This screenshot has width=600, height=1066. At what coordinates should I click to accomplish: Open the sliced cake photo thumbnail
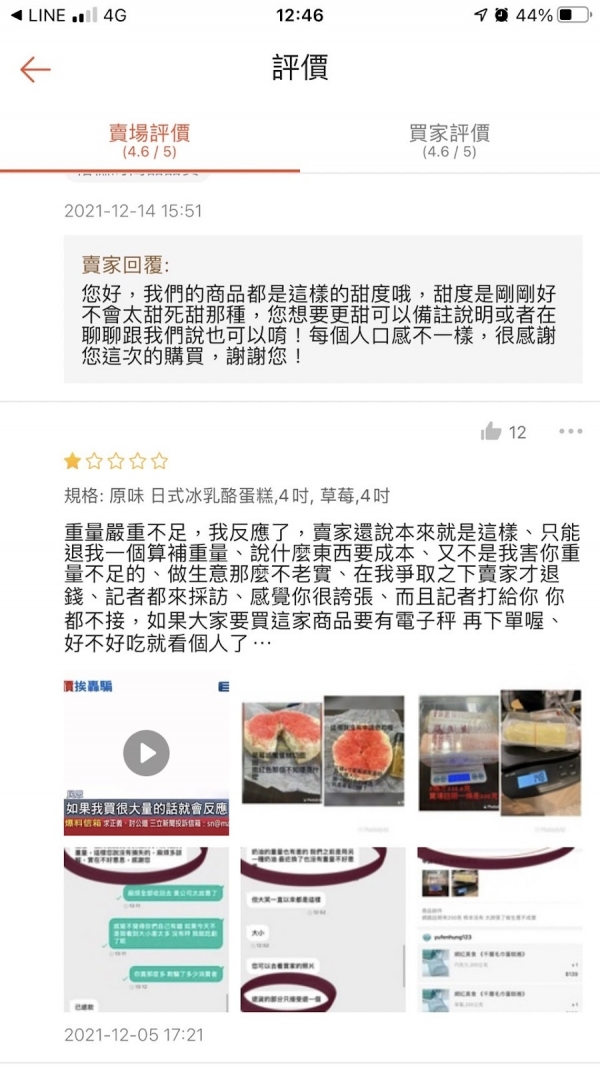[x=322, y=757]
